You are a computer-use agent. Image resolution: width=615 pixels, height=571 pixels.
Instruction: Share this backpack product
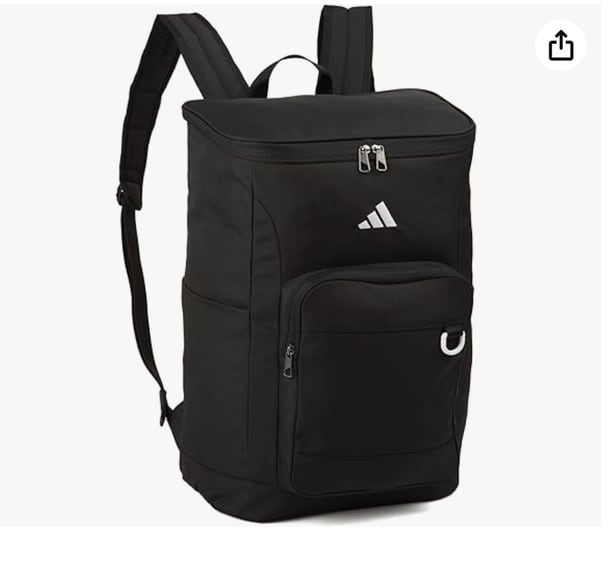[561, 45]
